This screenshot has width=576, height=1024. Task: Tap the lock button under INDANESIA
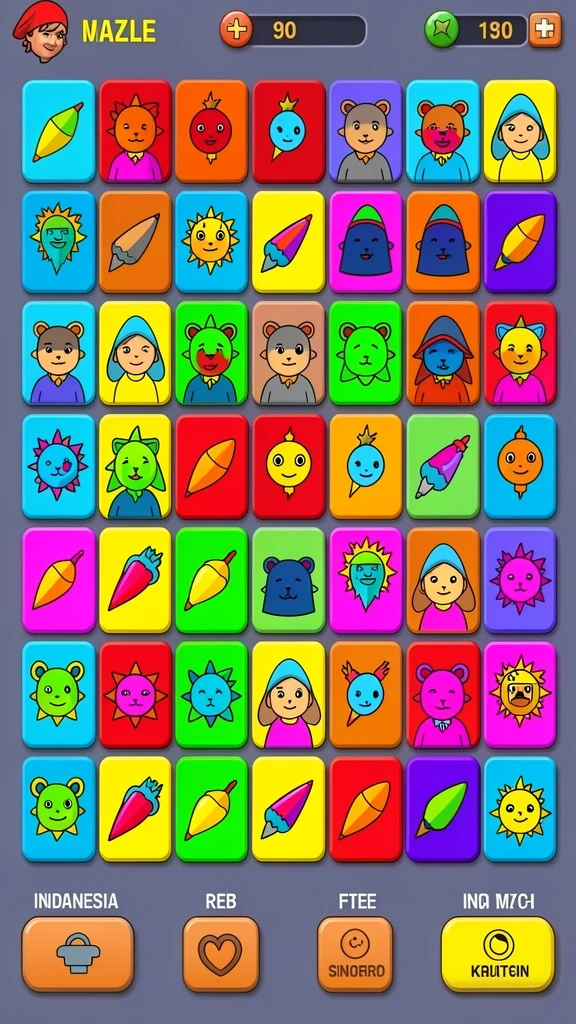[78, 953]
